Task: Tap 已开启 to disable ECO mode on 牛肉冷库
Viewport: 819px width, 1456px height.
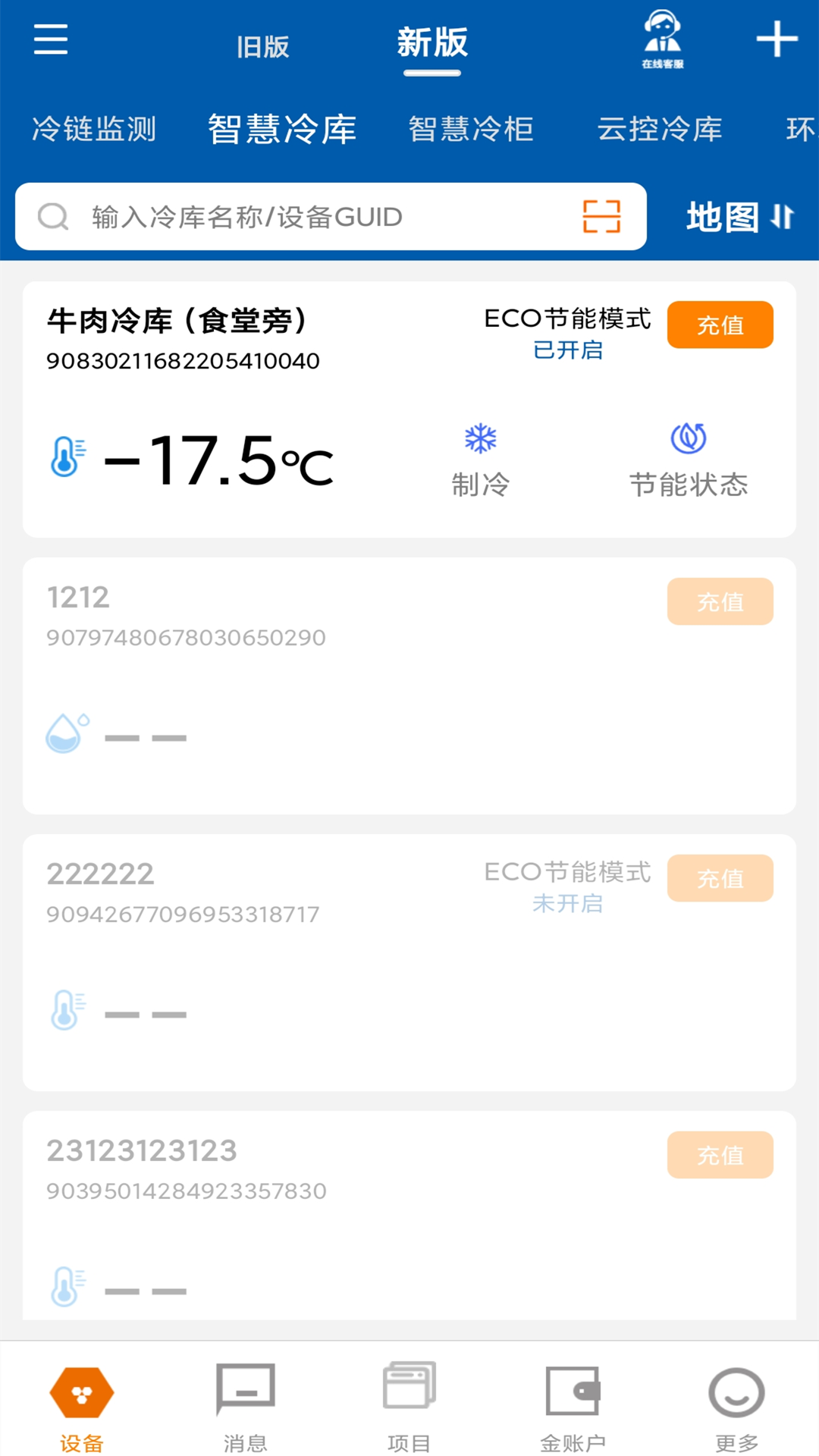Action: click(x=567, y=350)
